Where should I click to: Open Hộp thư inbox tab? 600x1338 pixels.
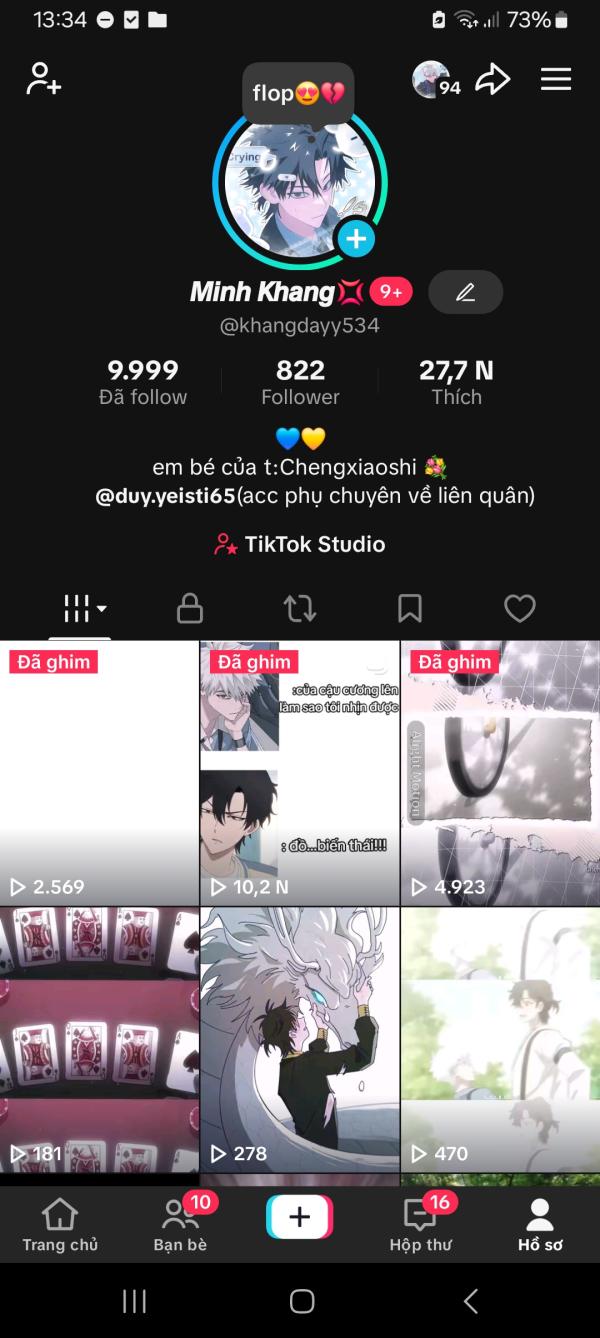tap(420, 1225)
